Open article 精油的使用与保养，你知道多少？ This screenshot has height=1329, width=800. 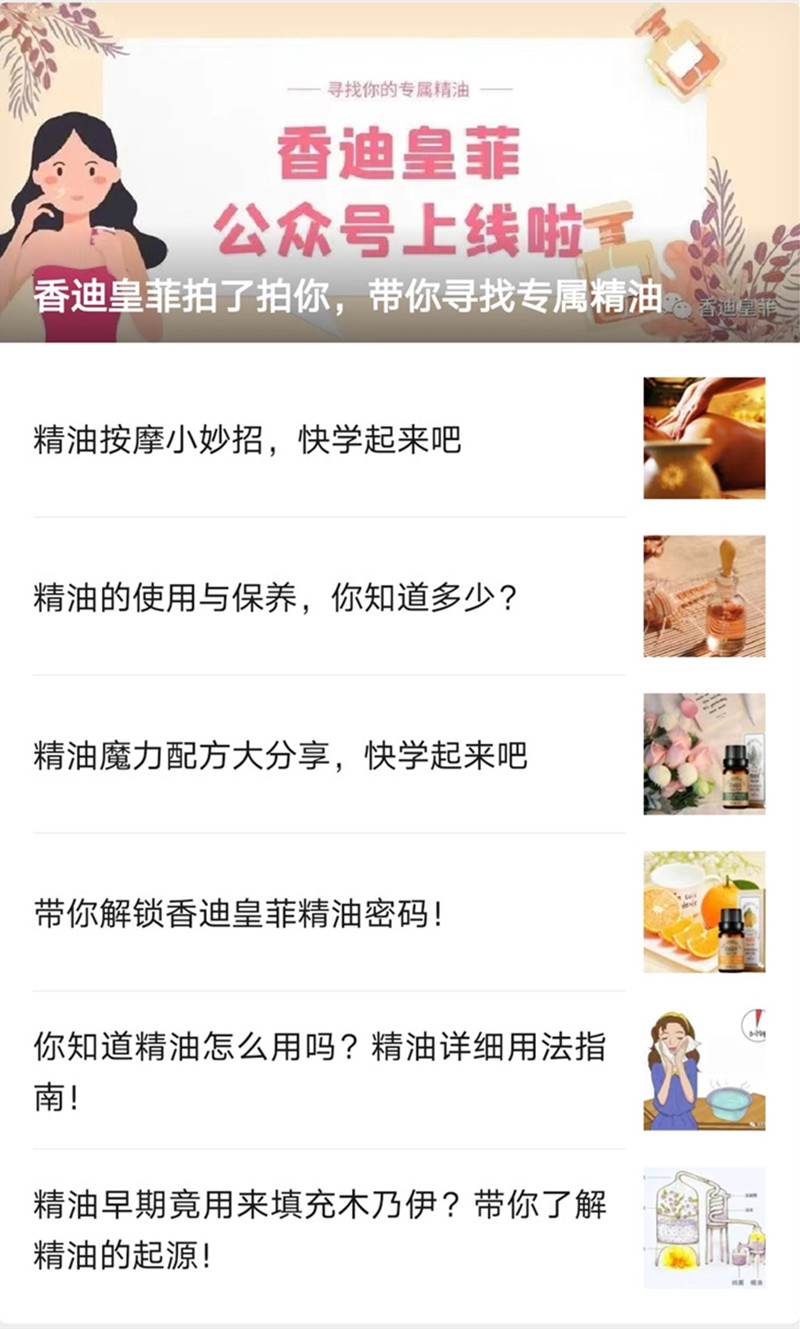[400, 596]
